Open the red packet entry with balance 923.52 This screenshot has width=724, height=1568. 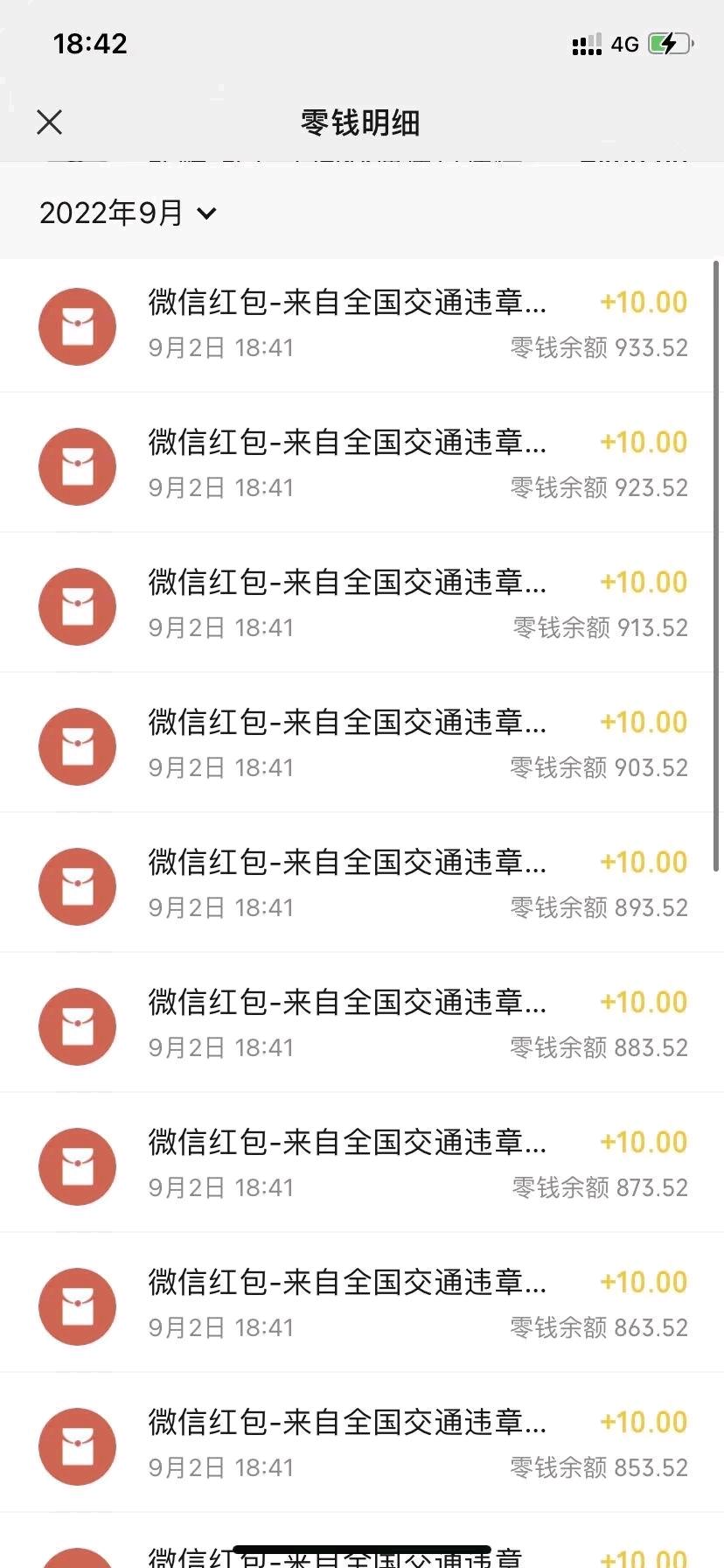pyautogui.click(x=362, y=463)
